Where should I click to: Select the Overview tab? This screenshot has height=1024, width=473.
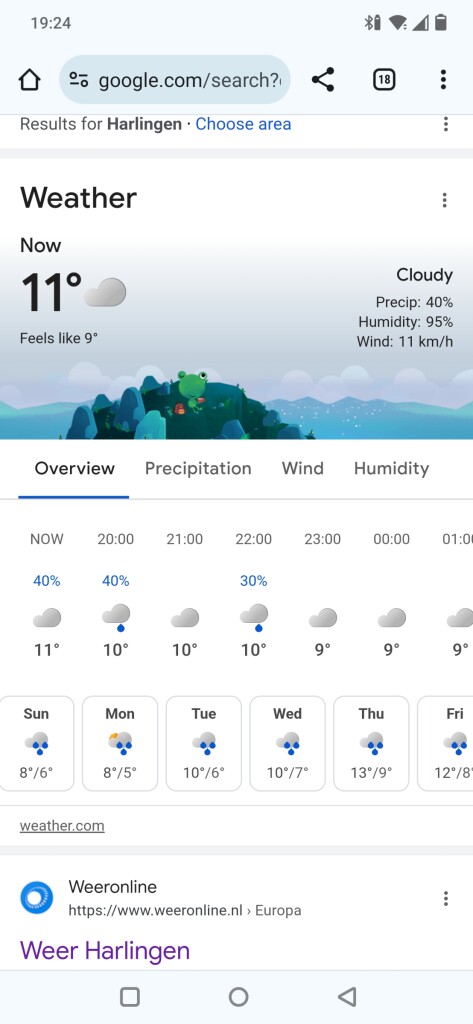pyautogui.click(x=74, y=468)
